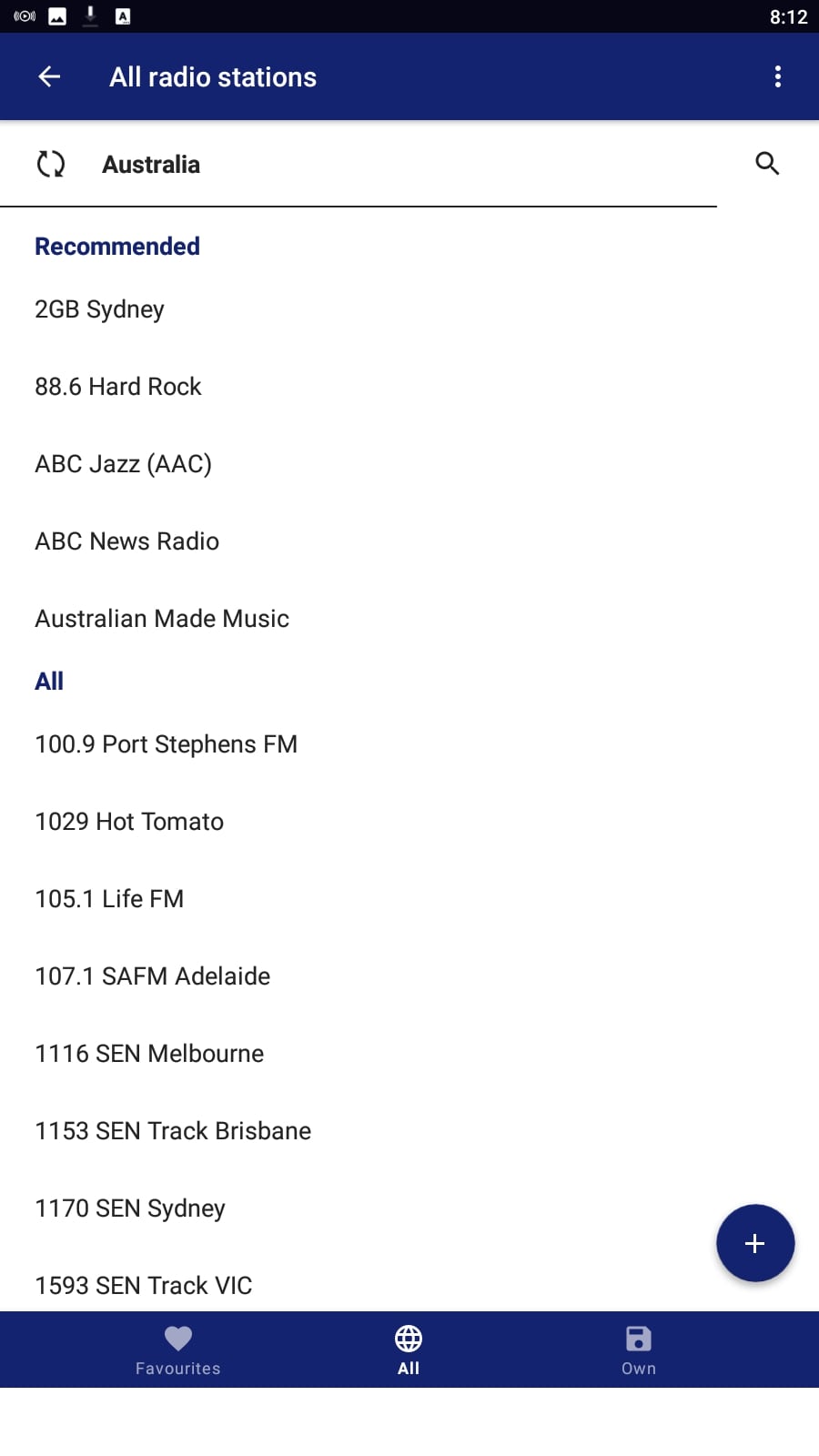Screen dimensions: 819x1456
Task: Play 2GB Sydney station
Action: pyautogui.click(x=409, y=309)
